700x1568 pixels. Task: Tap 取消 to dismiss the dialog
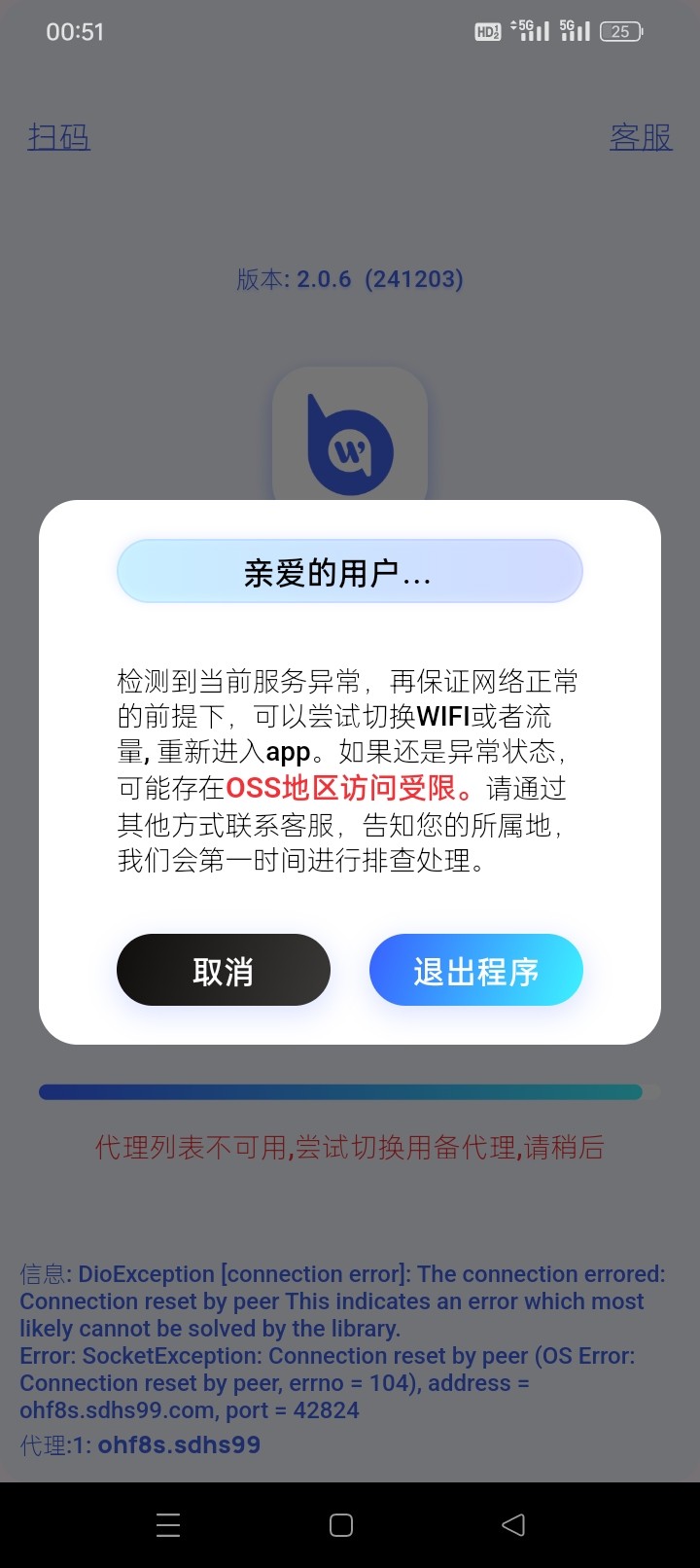coord(223,970)
